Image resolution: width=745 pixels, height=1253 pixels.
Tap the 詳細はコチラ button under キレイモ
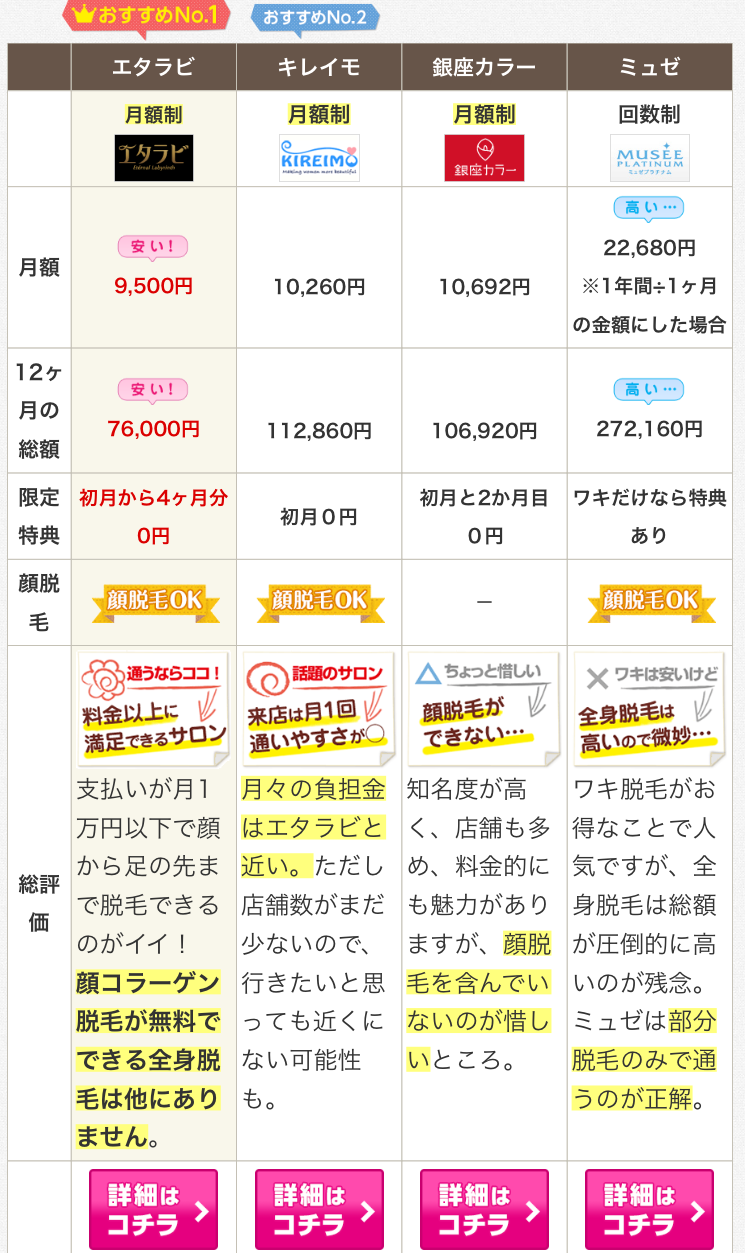click(319, 1209)
